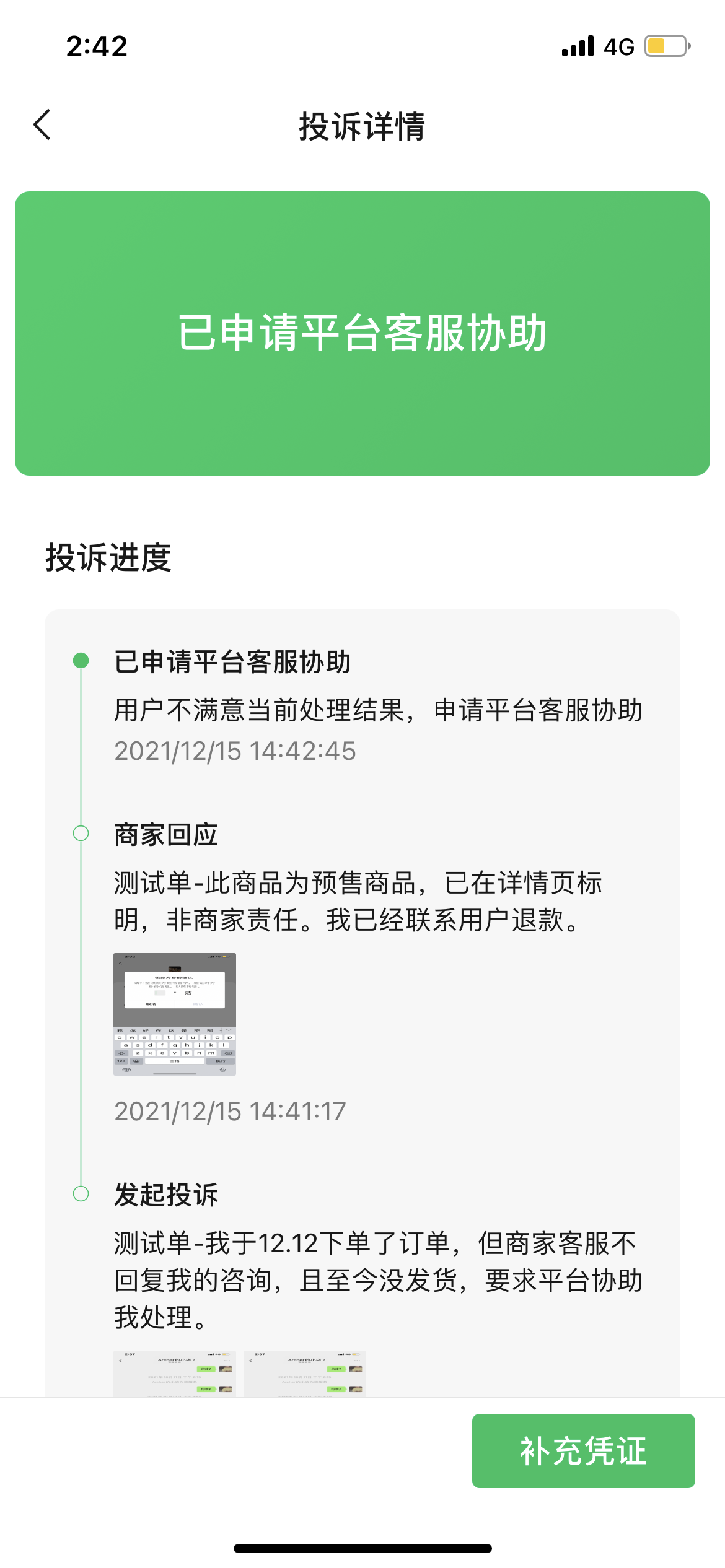The height and width of the screenshot is (1568, 725).
Task: Open the first evidence image under 发起投诉
Action: coord(175,1374)
